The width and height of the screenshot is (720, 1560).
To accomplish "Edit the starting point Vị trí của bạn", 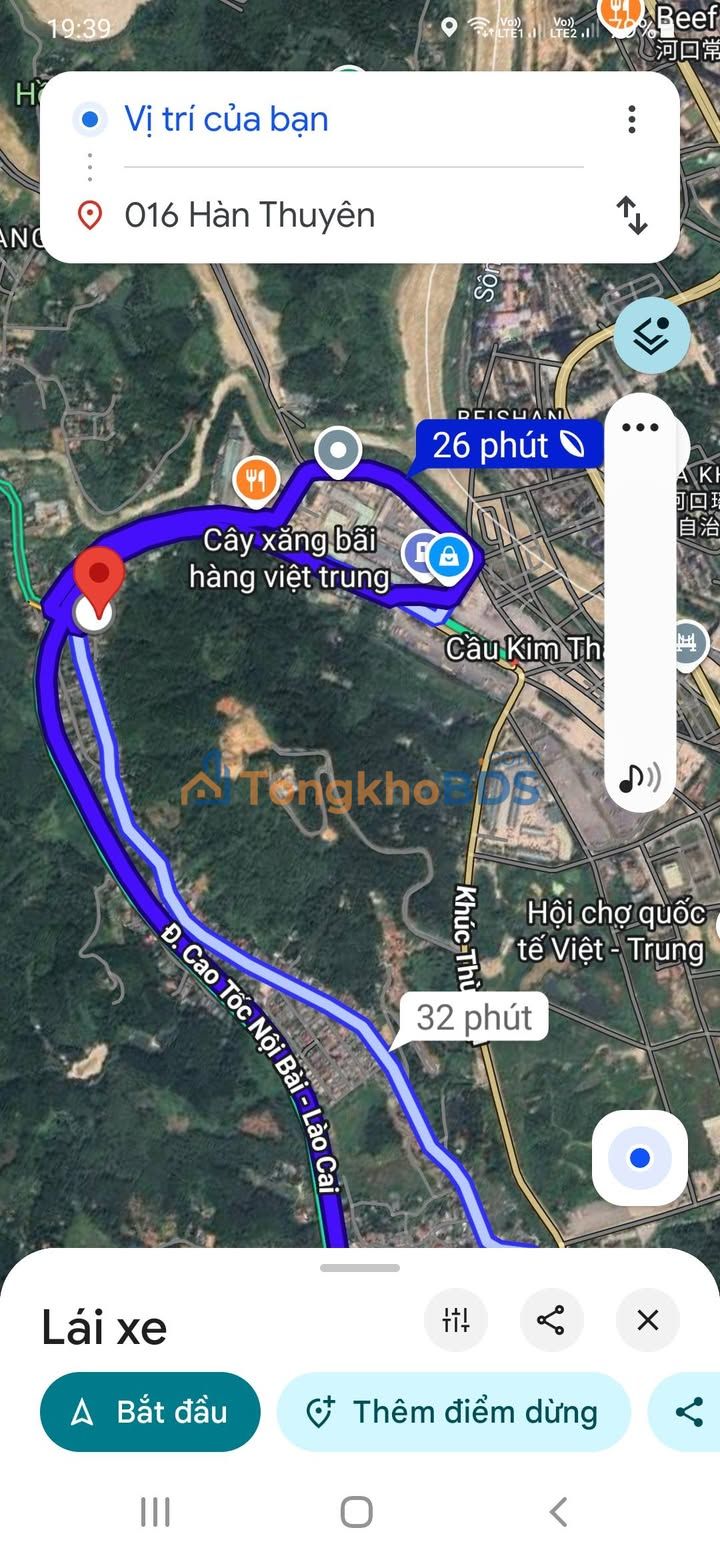I will point(227,120).
